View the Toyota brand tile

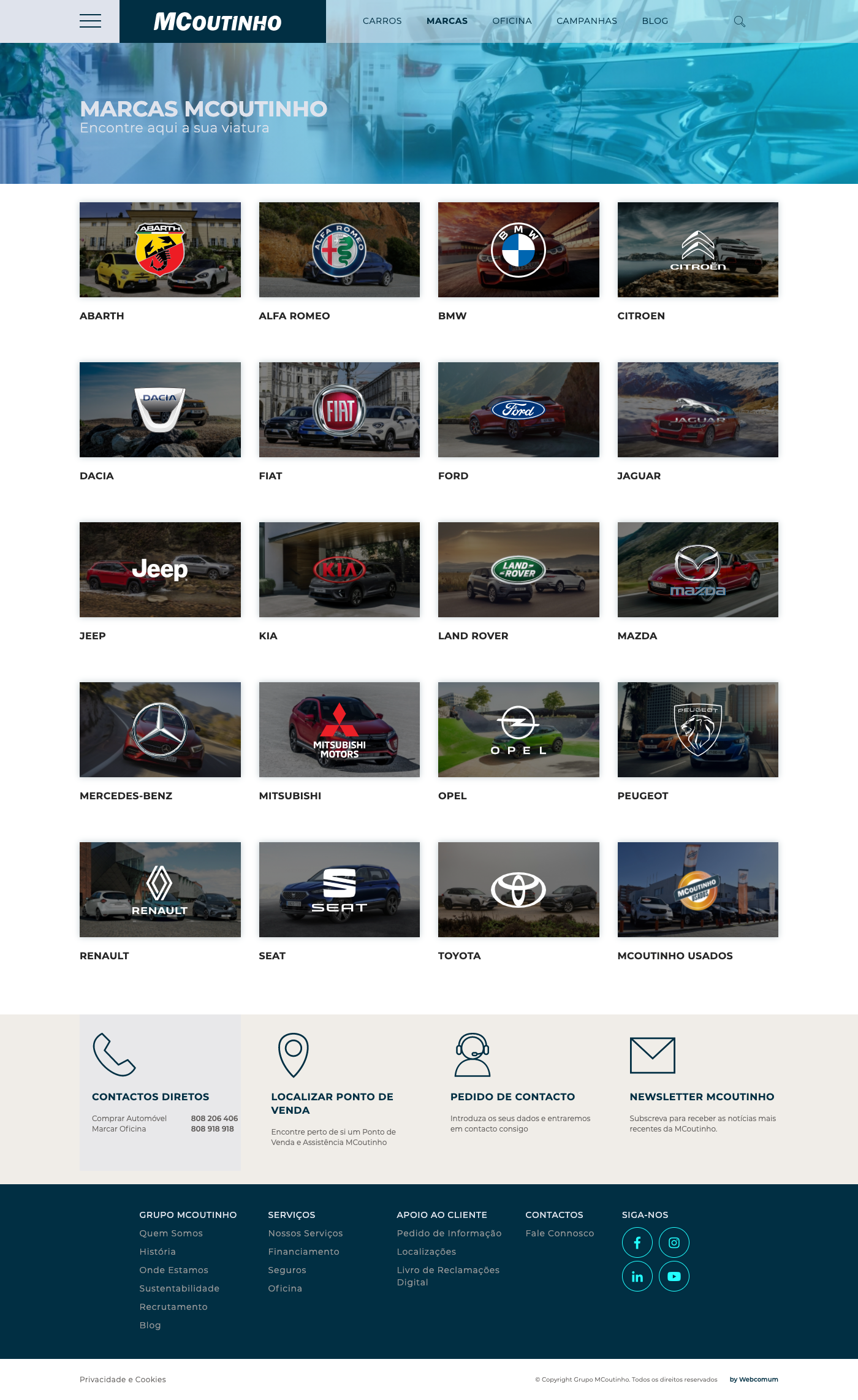pyautogui.click(x=518, y=890)
